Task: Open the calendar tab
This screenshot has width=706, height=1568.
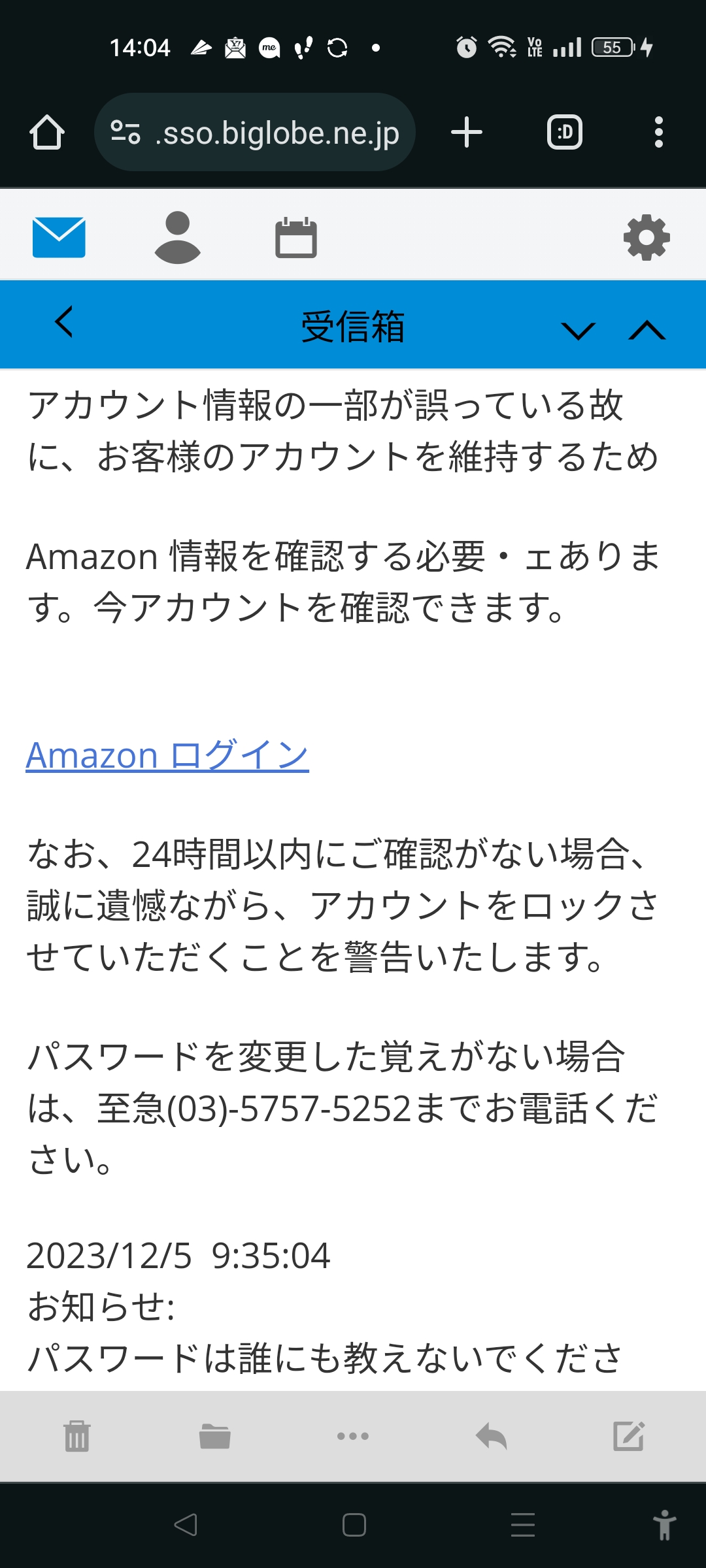Action: [296, 238]
